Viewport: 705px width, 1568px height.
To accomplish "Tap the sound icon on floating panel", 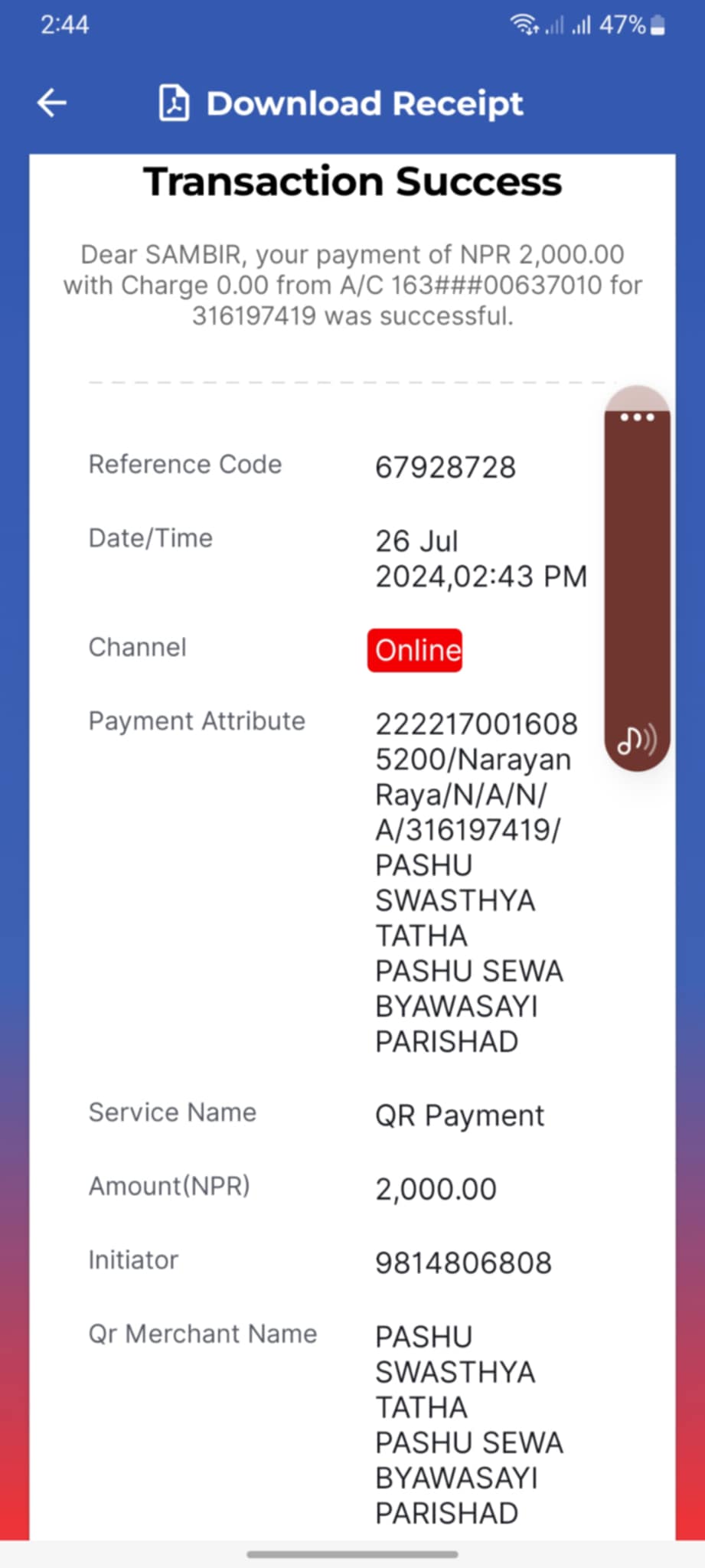I will point(637,740).
